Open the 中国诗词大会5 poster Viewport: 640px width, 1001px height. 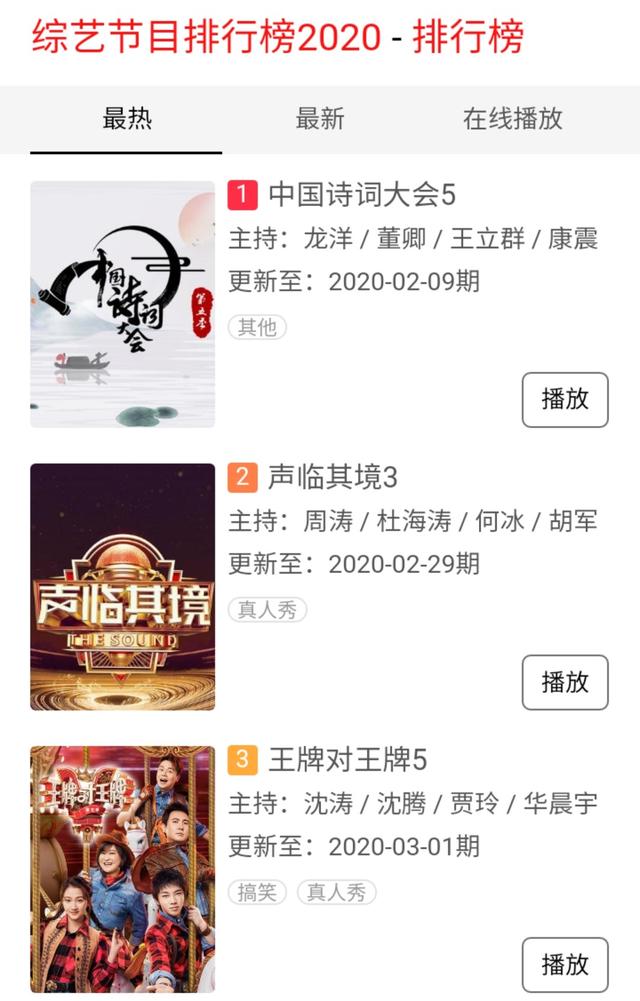(122, 304)
